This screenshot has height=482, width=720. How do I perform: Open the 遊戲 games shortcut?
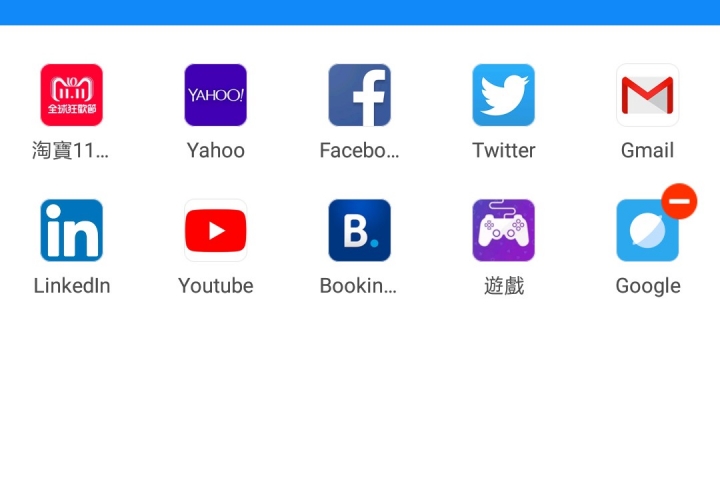tap(503, 230)
